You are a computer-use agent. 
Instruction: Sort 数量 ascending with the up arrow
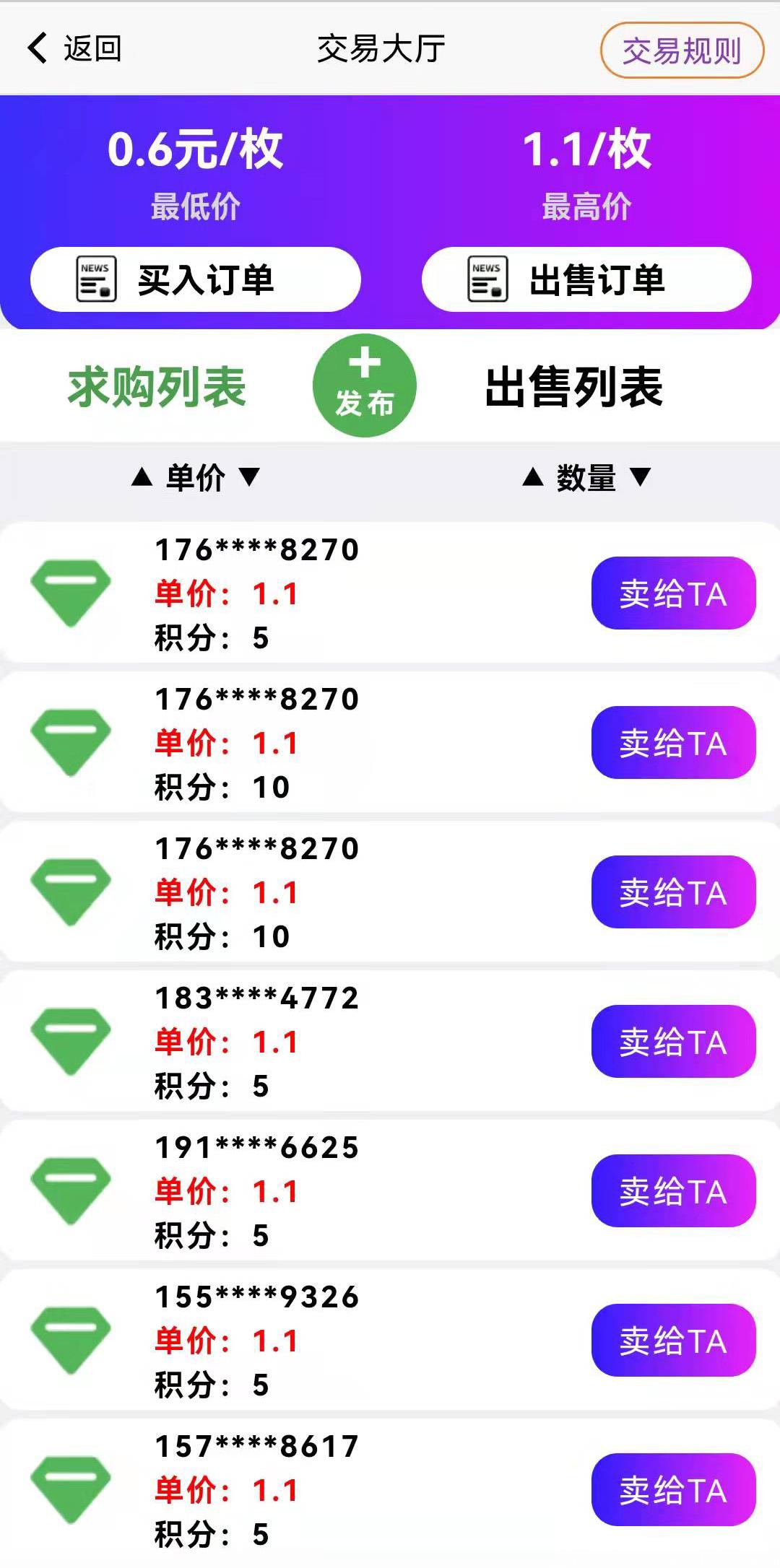pos(533,476)
